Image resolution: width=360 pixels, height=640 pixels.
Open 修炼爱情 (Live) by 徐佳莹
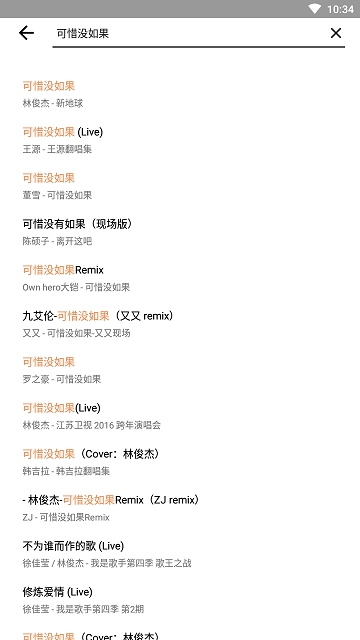click(x=180, y=600)
